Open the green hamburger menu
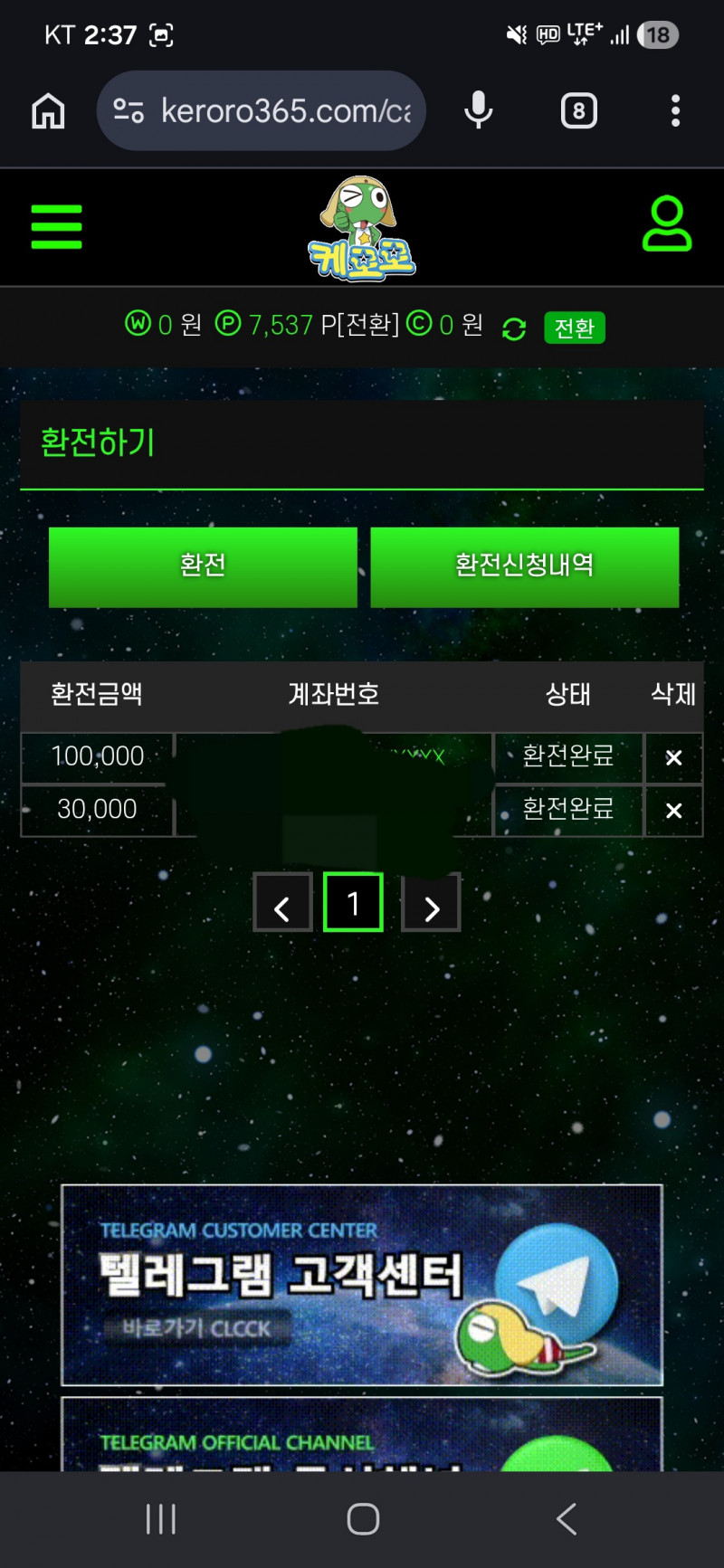Screen dimensions: 724x1568 [56, 226]
